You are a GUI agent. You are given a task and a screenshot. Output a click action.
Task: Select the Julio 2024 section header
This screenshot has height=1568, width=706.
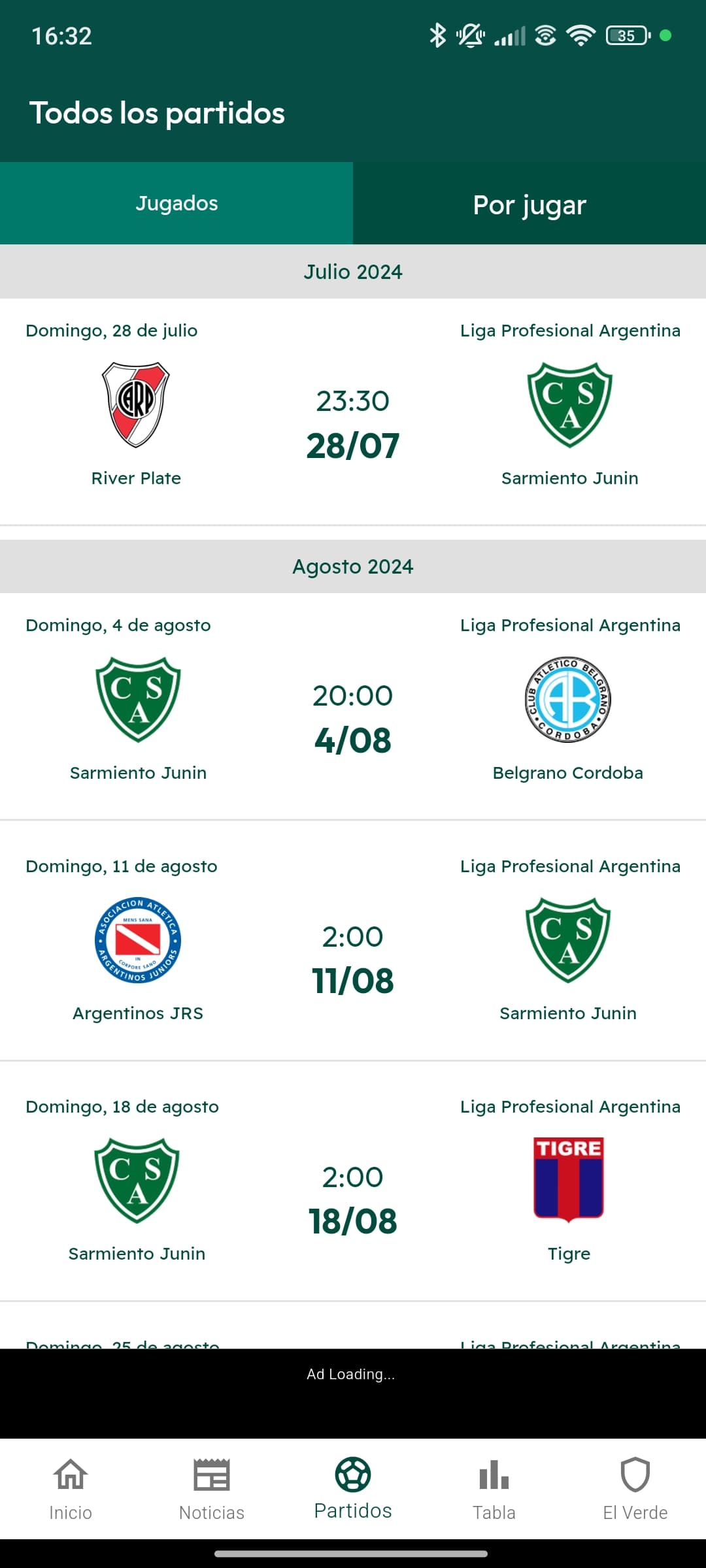coord(353,272)
